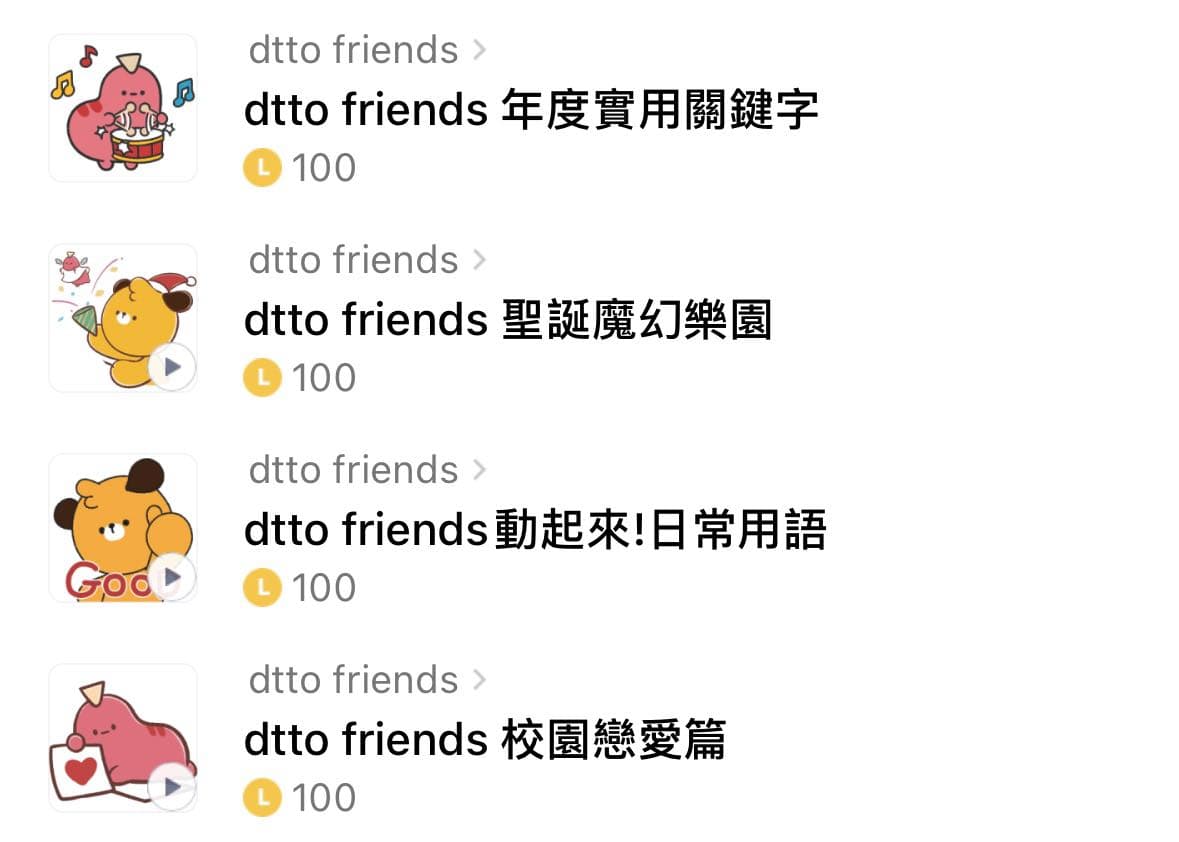Viewport: 1179px width, 842px height.
Task: Play the 校園戀愛篇 animated sticker preview
Action: tap(172, 786)
